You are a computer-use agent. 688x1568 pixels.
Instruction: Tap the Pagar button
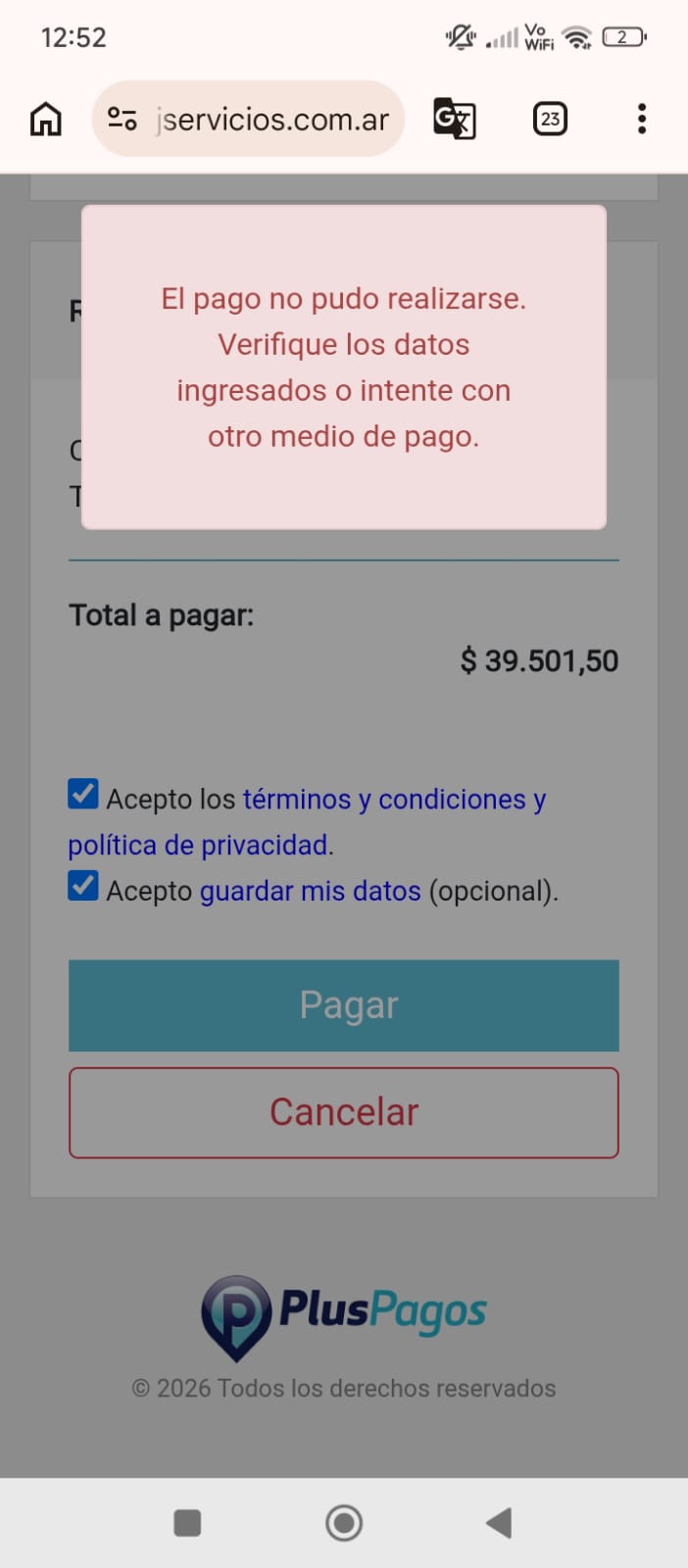click(x=344, y=1005)
